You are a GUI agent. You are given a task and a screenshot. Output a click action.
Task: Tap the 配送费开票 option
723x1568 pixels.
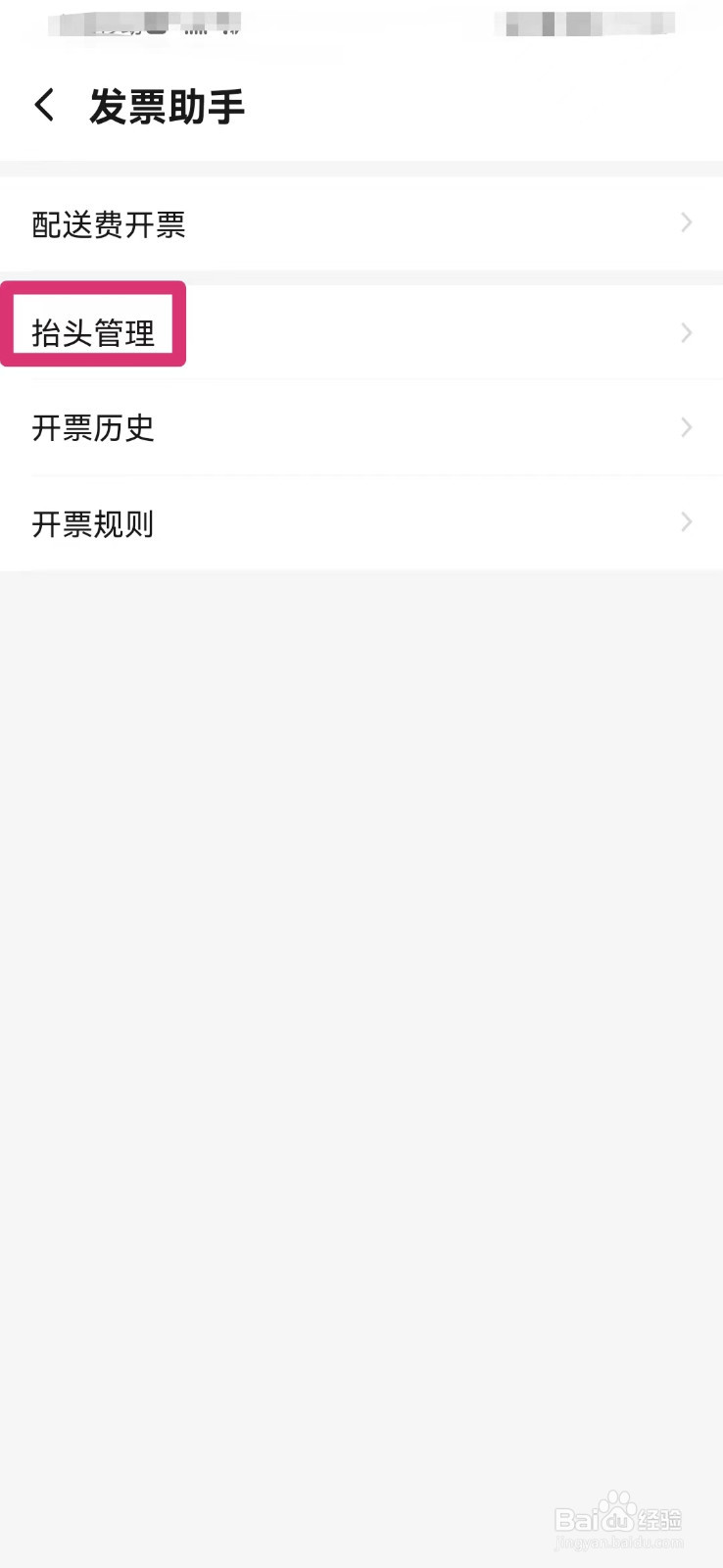point(109,223)
